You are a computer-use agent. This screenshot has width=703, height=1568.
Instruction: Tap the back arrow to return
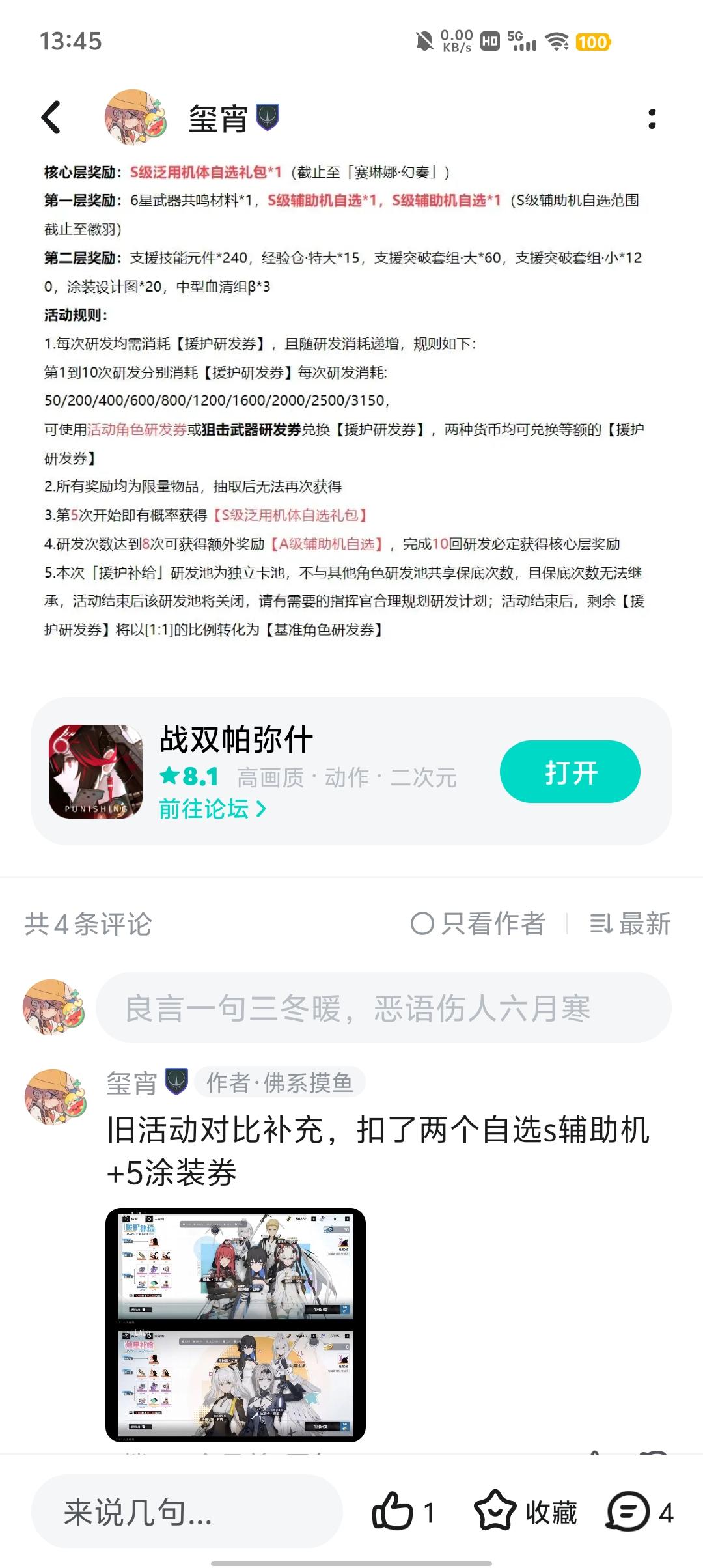51,117
